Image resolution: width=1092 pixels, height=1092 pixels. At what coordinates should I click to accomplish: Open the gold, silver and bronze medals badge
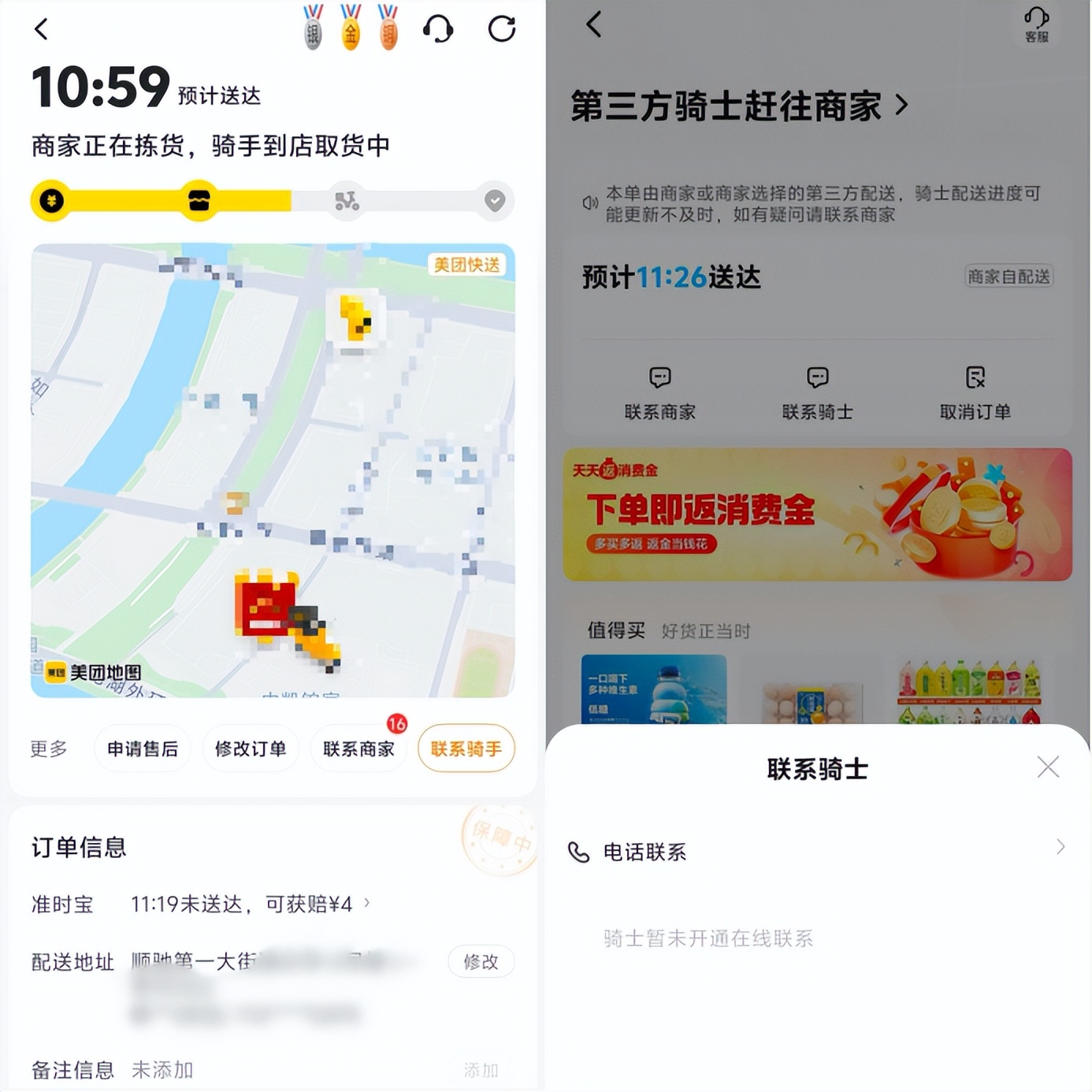[351, 28]
